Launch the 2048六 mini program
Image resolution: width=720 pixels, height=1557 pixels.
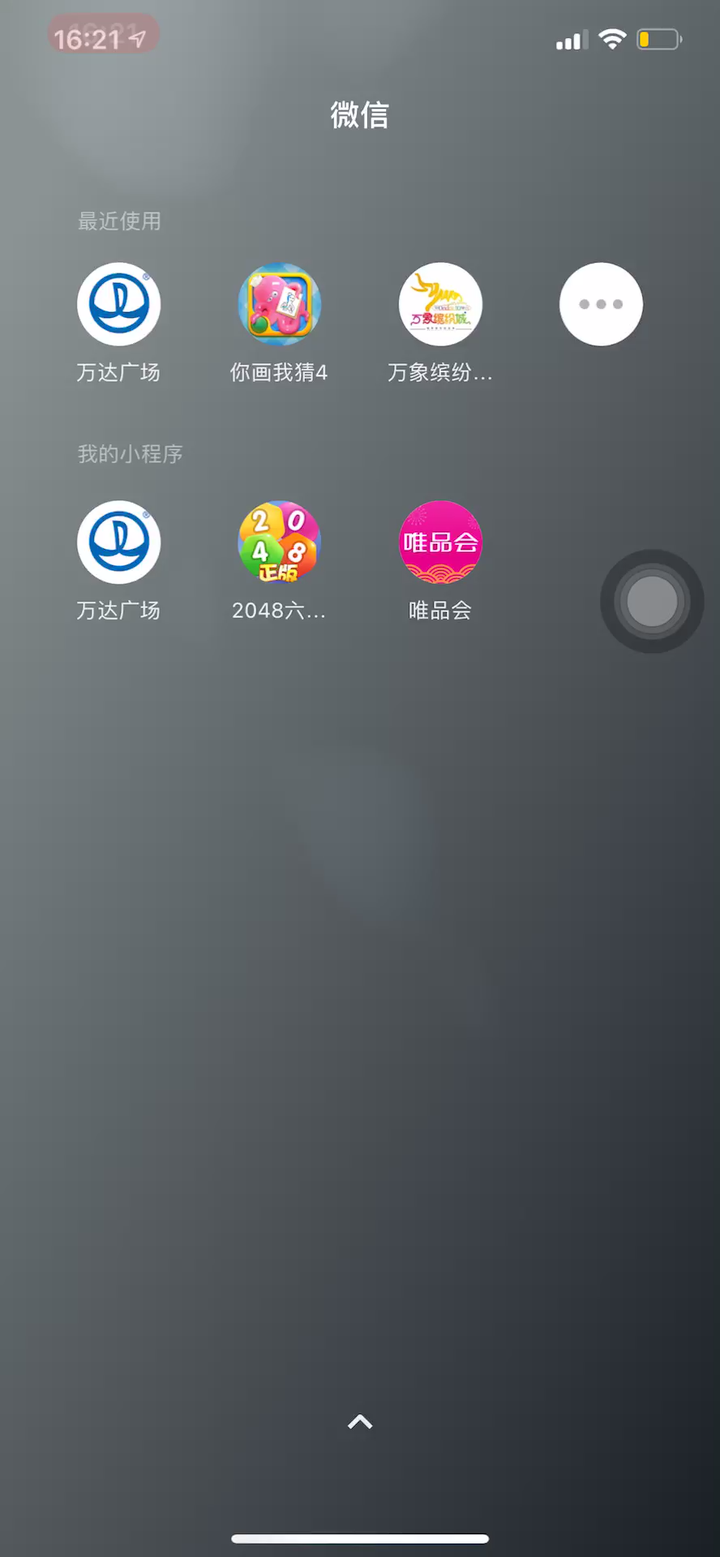tap(279, 542)
